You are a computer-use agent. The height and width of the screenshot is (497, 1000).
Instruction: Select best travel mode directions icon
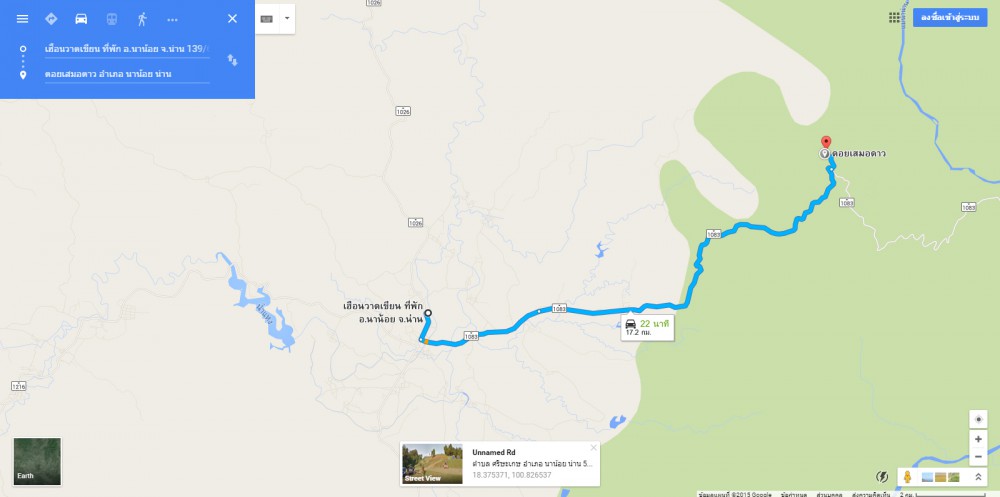tap(51, 19)
